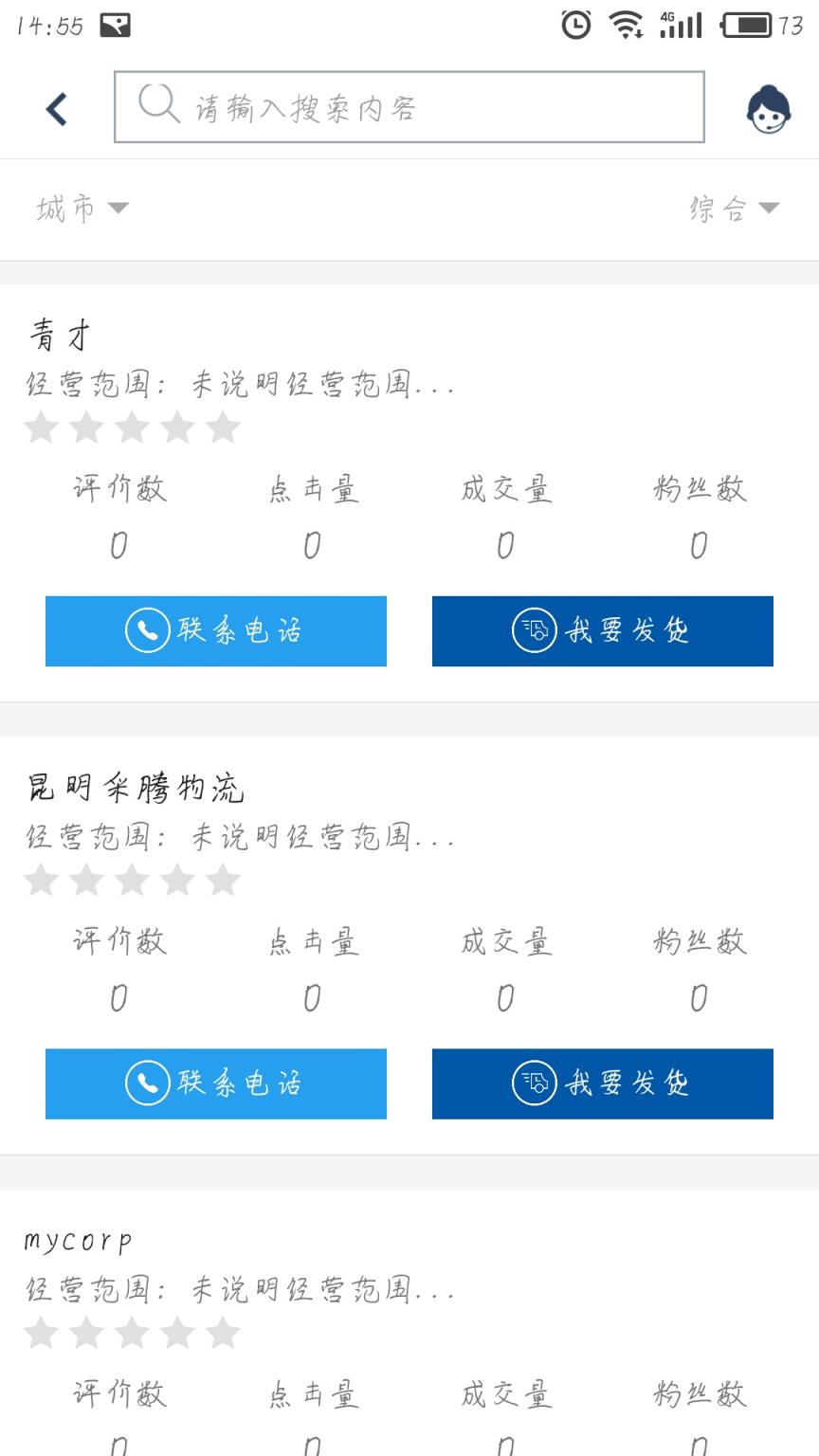Open the user avatar icon at top right
819x1456 pixels.
coord(768,107)
